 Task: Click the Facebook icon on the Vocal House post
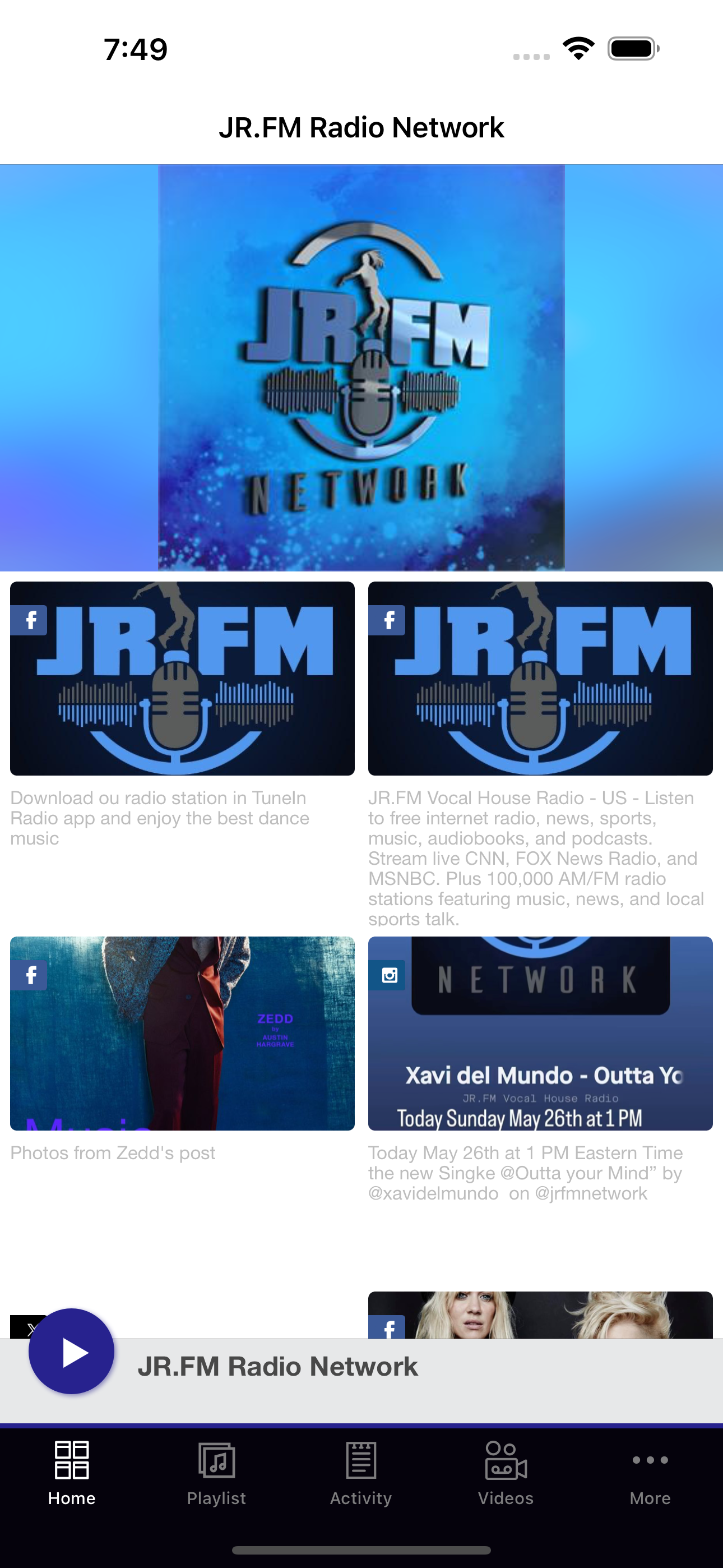[387, 619]
